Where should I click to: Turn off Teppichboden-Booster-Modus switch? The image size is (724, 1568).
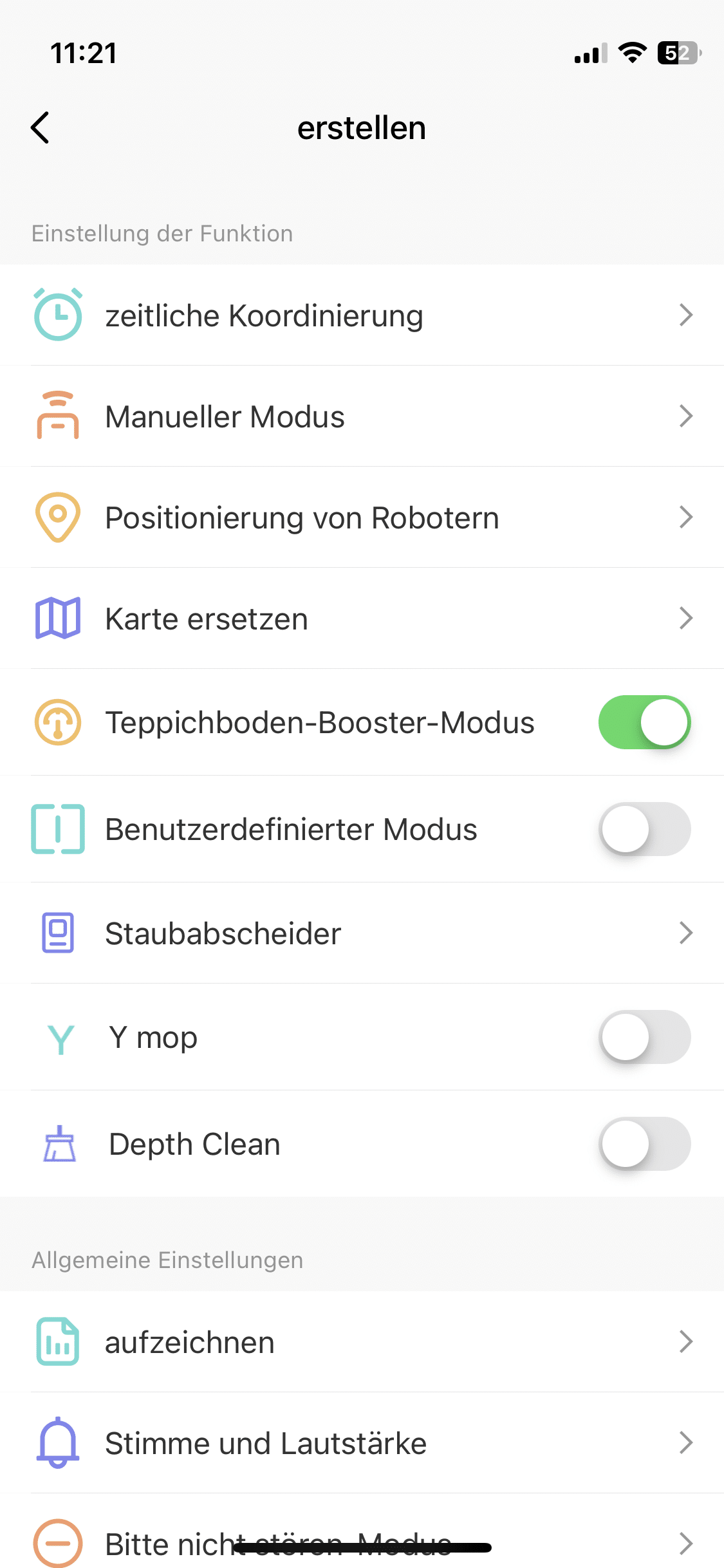tap(644, 722)
